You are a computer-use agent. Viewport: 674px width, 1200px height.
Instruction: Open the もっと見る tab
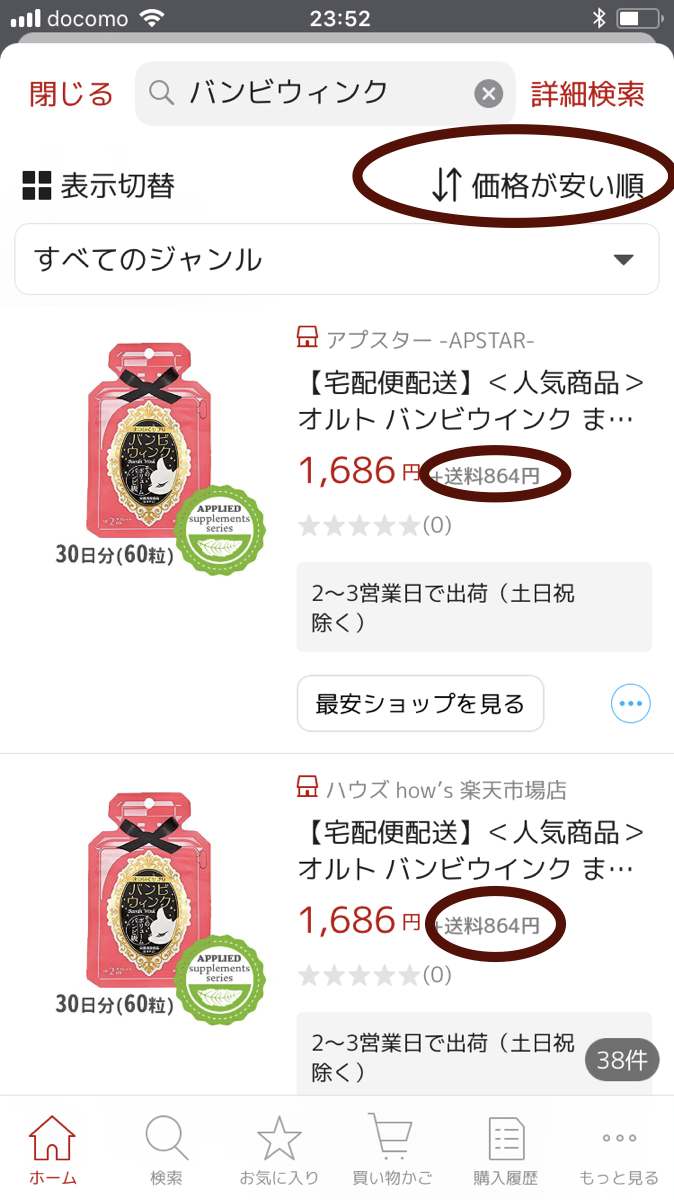click(x=618, y=1150)
